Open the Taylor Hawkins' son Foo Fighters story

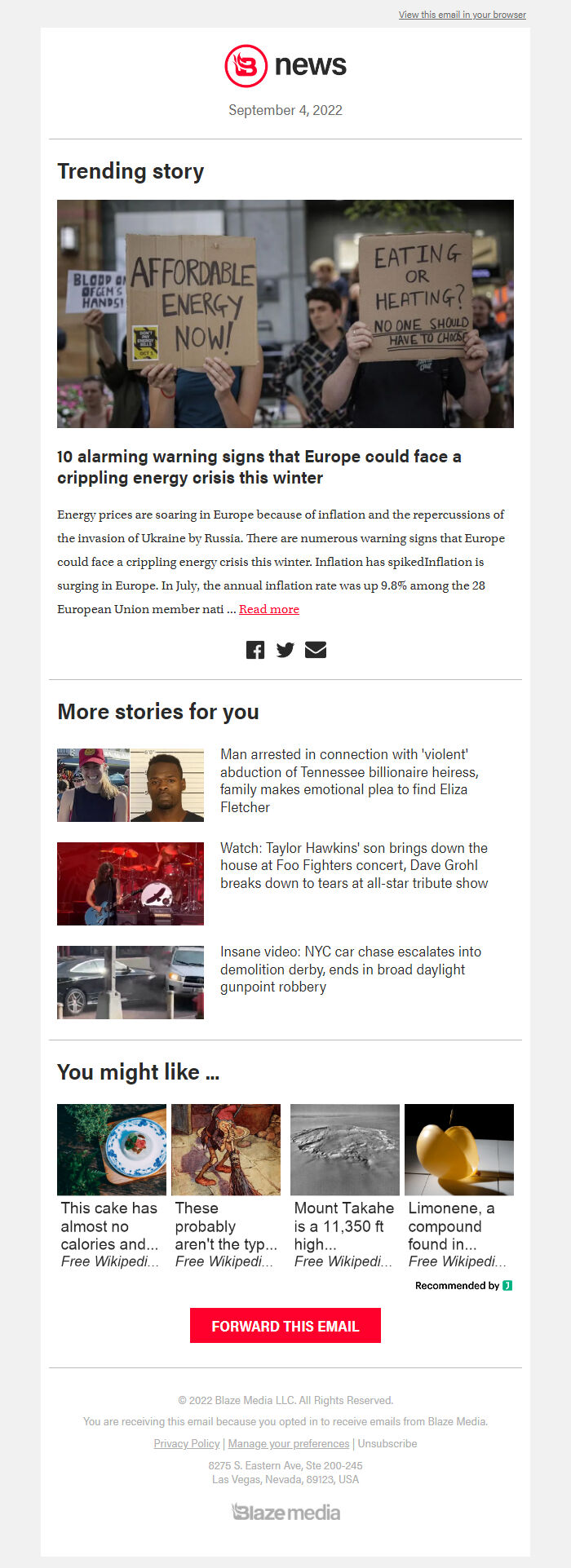(x=354, y=865)
